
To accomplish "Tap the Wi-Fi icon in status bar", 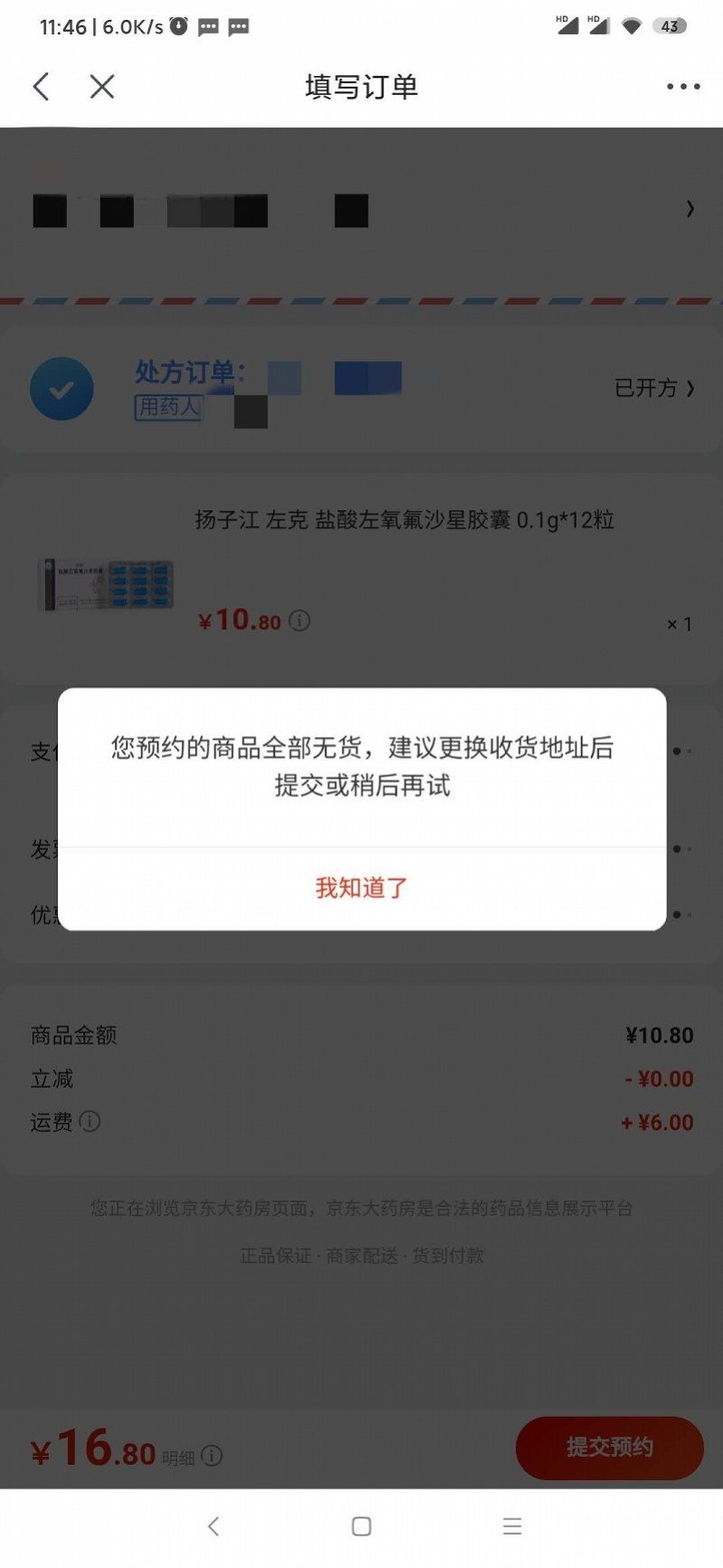I will [632, 26].
